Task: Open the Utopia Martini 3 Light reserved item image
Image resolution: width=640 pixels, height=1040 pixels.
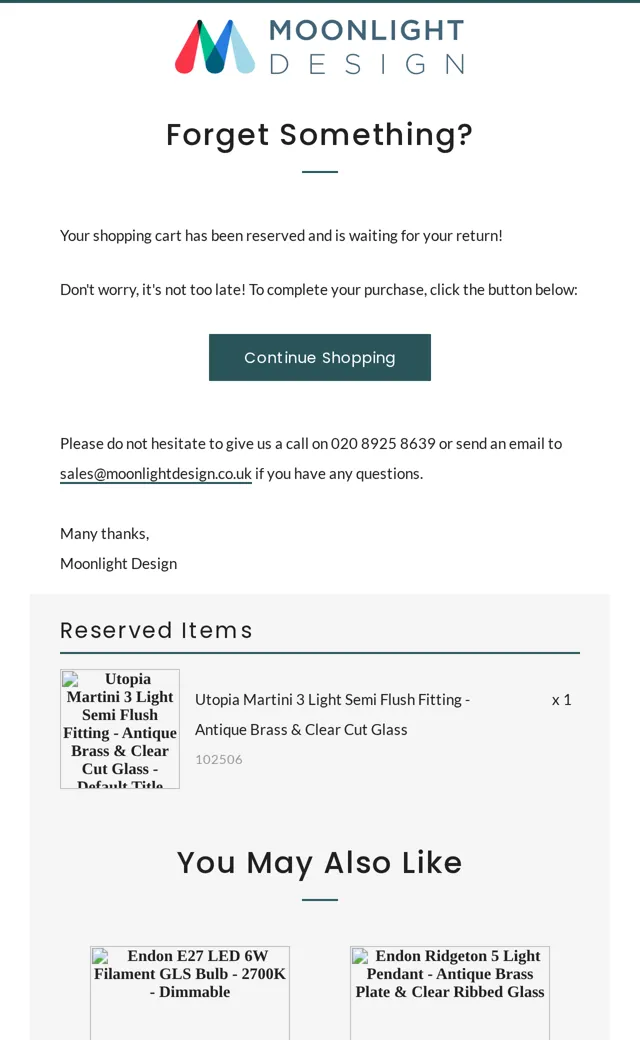Action: coord(120,728)
